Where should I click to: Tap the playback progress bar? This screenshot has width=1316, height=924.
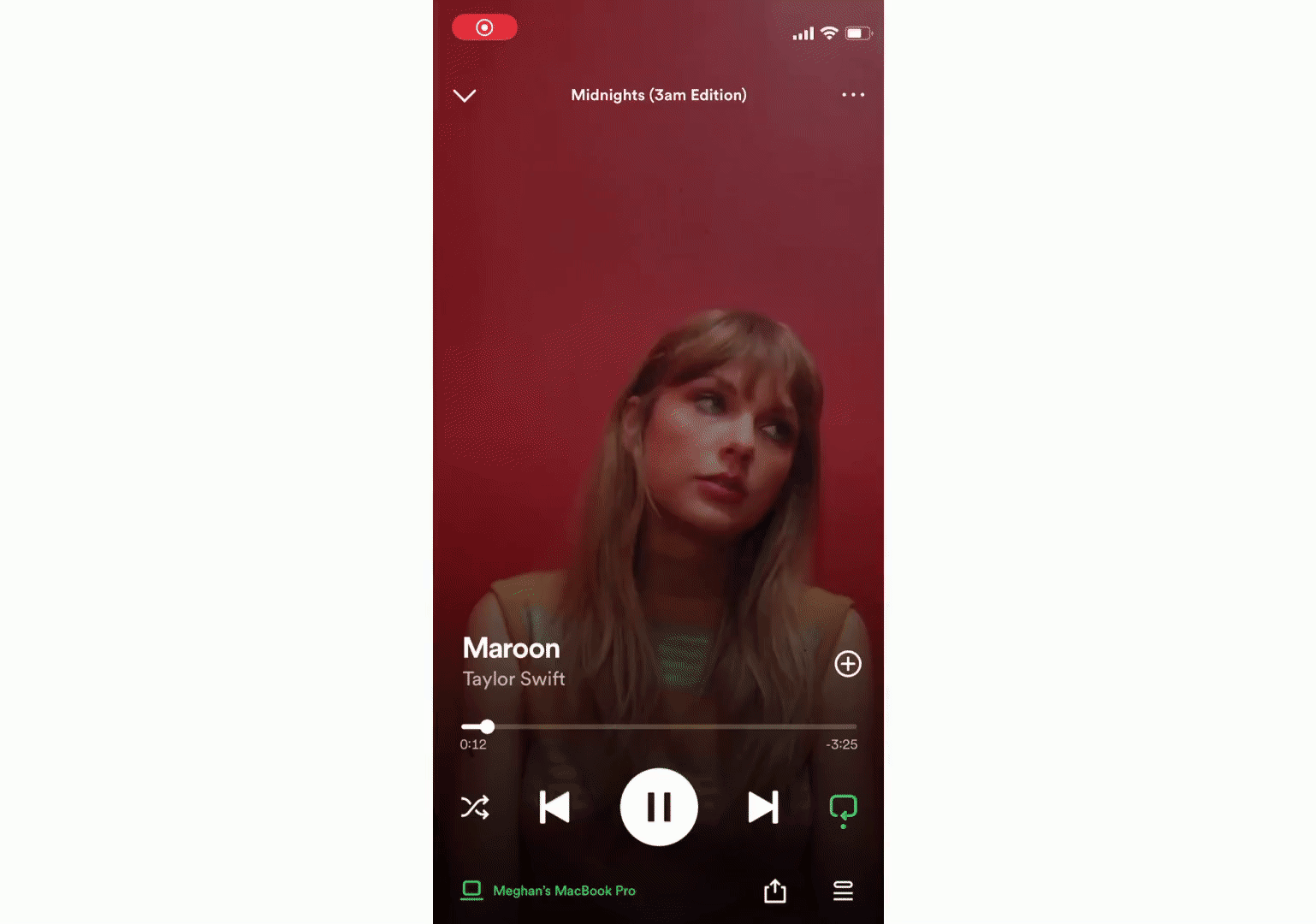[658, 726]
